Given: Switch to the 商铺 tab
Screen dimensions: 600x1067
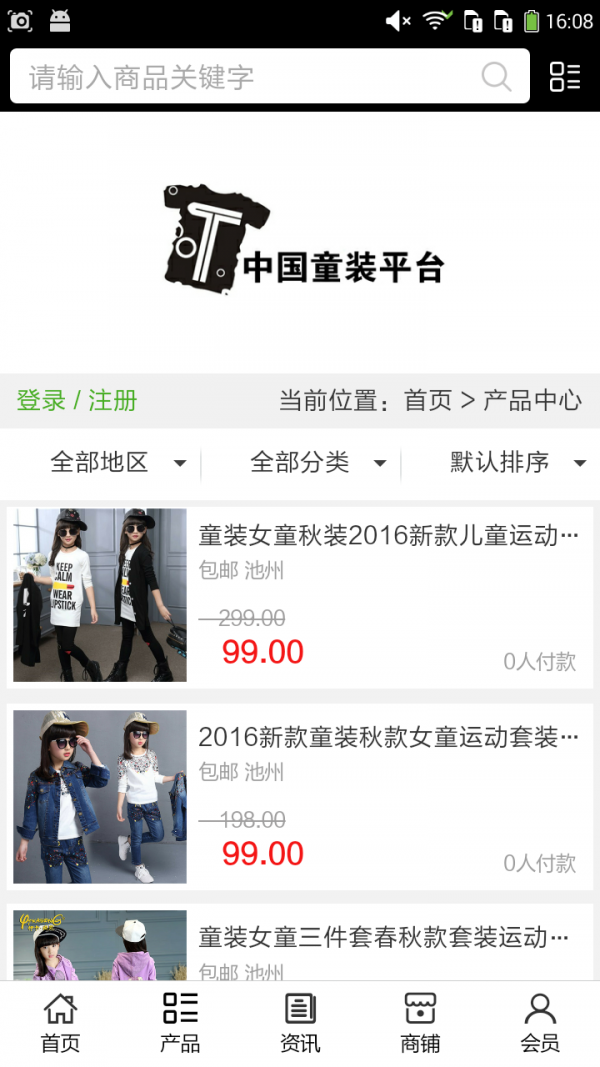Looking at the screenshot, I should click(x=420, y=1023).
